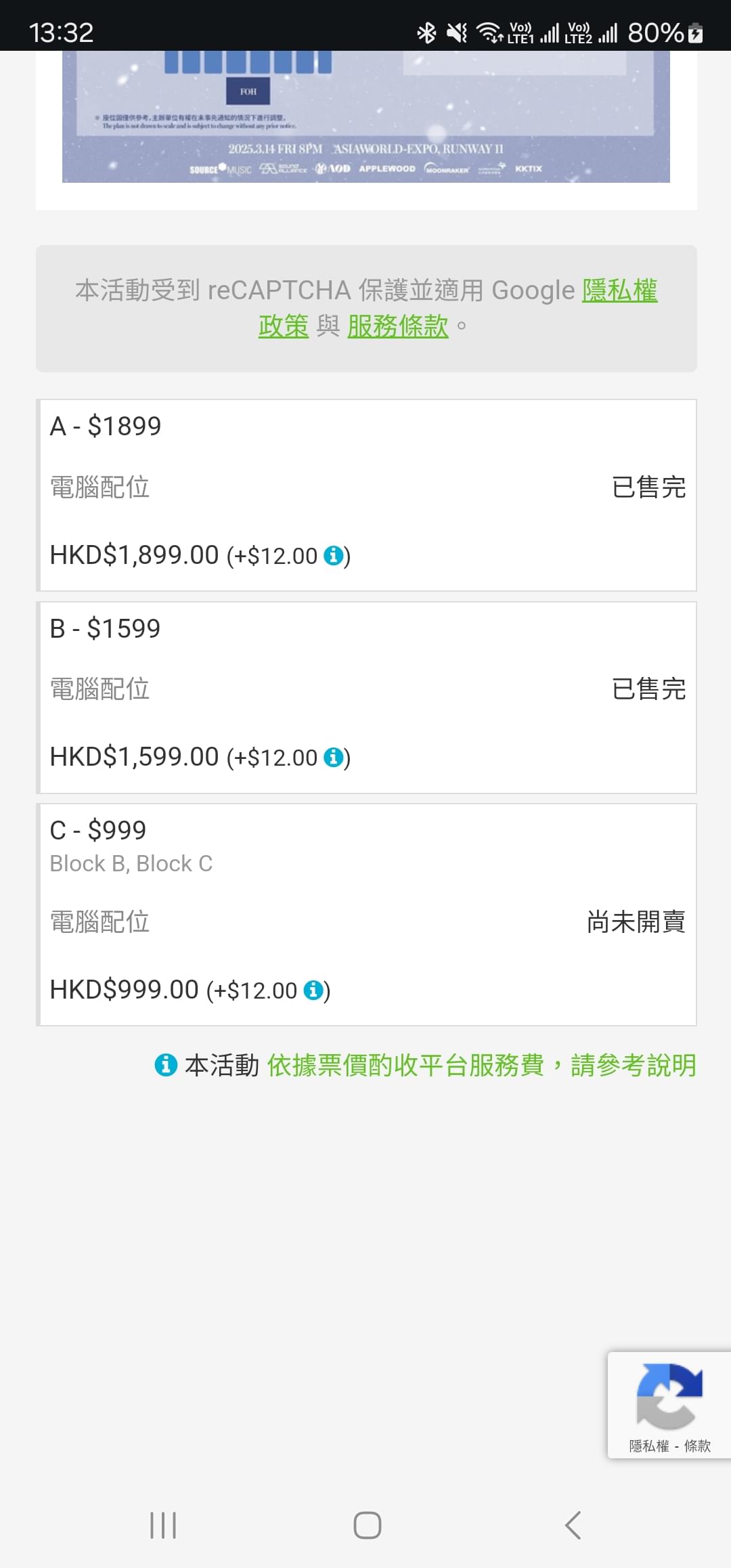Select the C - $999 ticket row
Image resolution: width=731 pixels, height=1568 pixels.
tap(366, 915)
